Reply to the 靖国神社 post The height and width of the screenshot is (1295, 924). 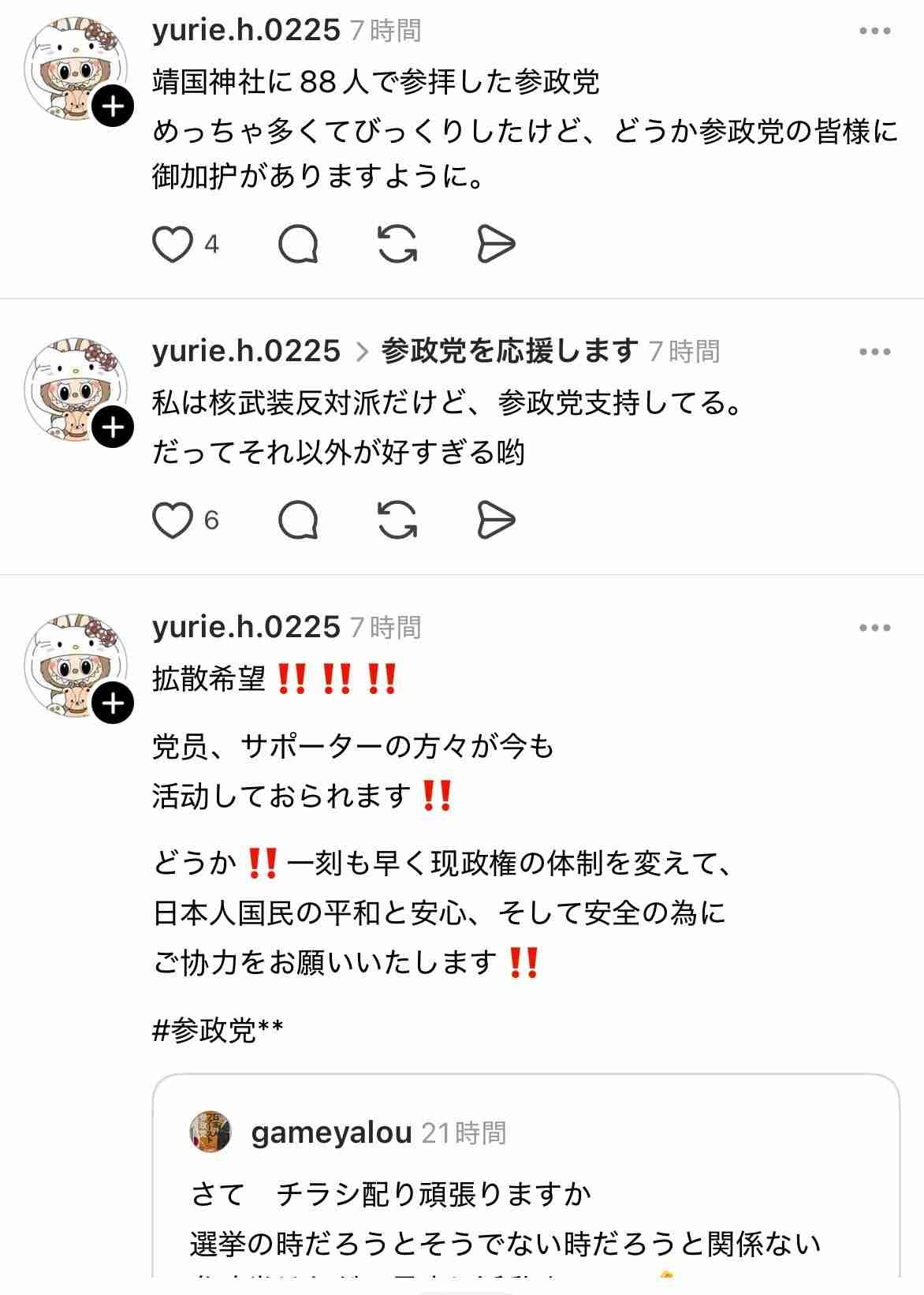coord(298,244)
